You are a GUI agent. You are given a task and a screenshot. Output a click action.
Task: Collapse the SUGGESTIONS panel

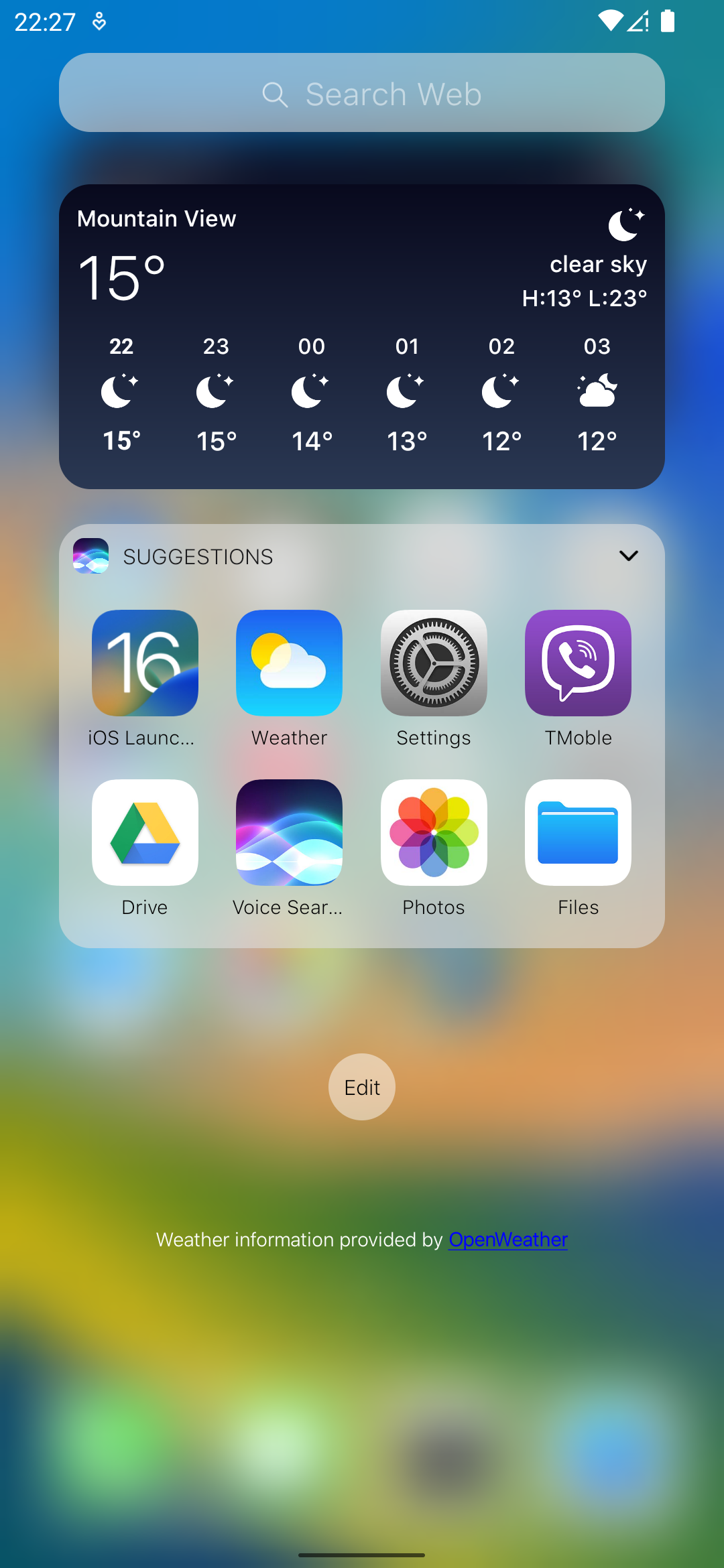point(629,556)
